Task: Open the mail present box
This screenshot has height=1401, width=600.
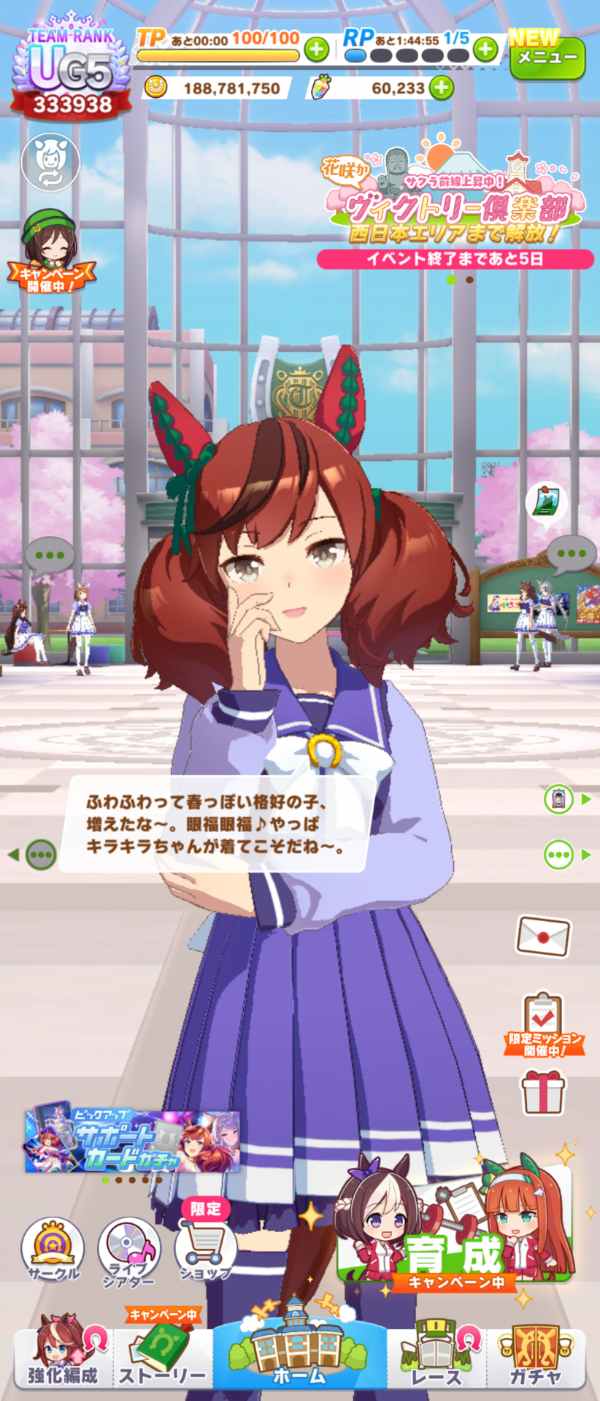Action: (x=543, y=936)
